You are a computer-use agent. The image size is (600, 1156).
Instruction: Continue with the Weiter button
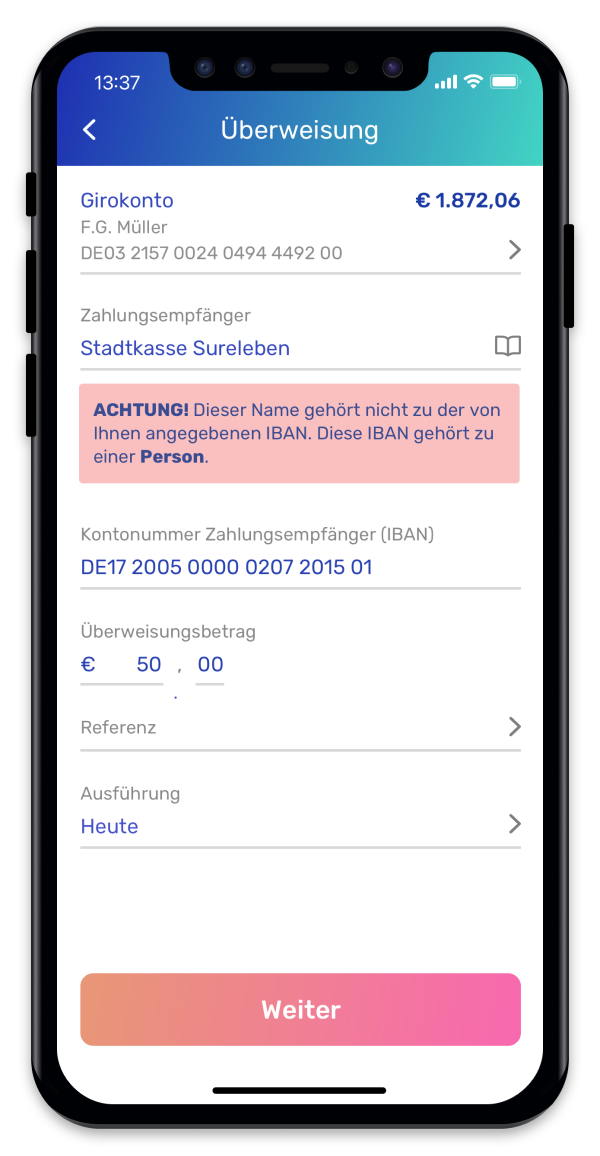coord(300,1009)
